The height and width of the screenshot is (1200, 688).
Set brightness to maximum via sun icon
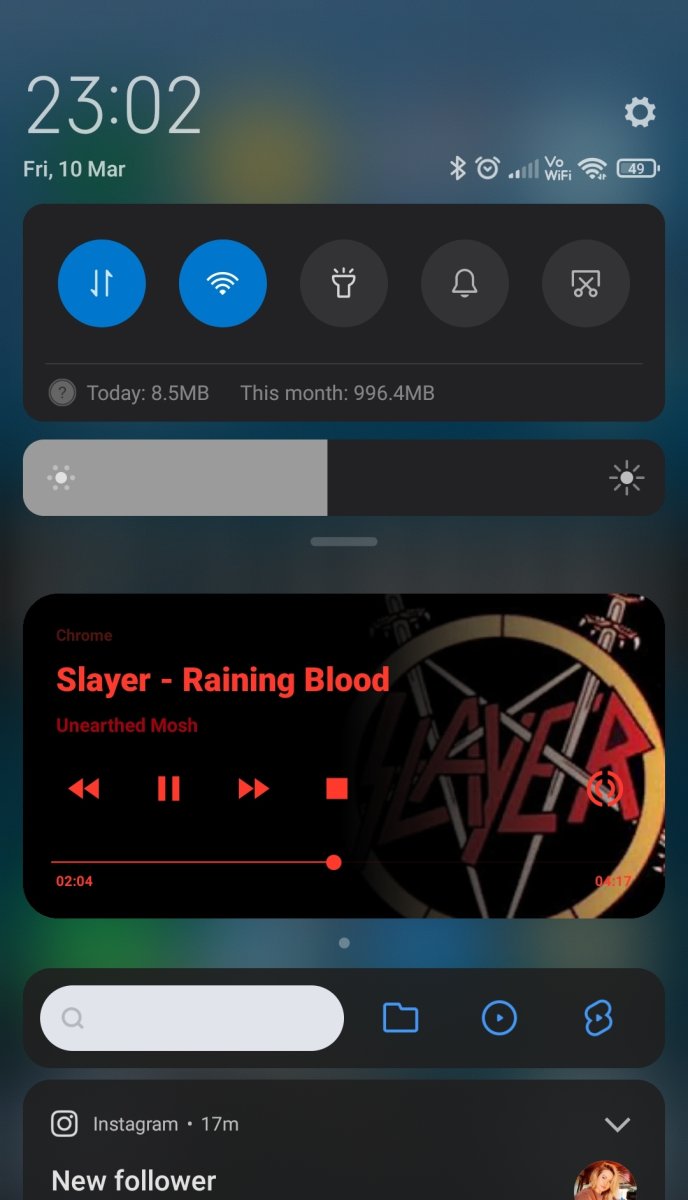(626, 478)
